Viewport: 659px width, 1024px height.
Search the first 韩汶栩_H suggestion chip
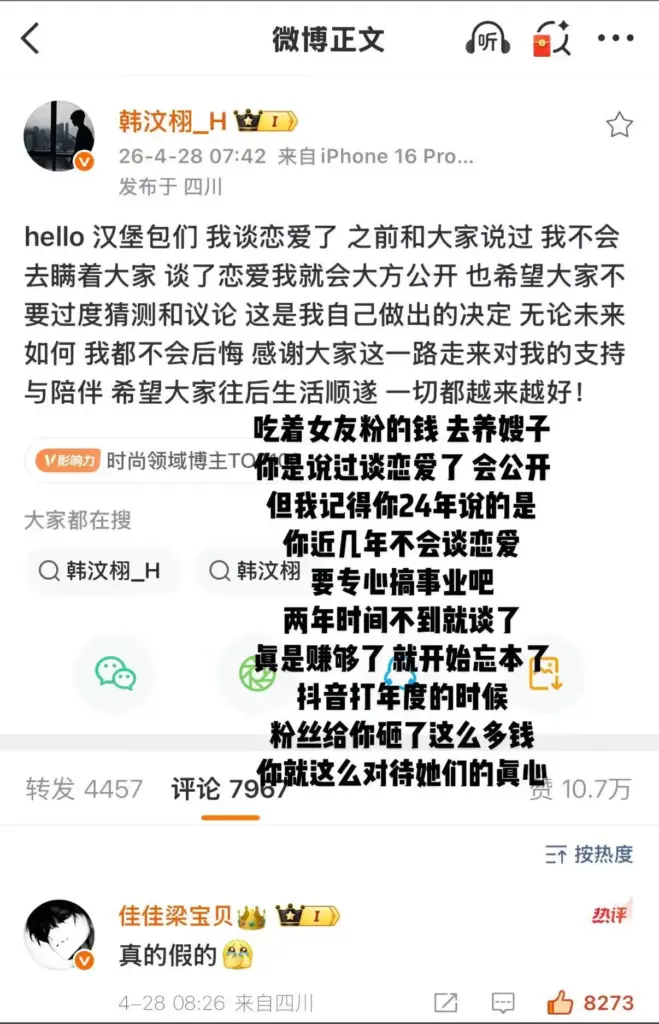click(100, 571)
